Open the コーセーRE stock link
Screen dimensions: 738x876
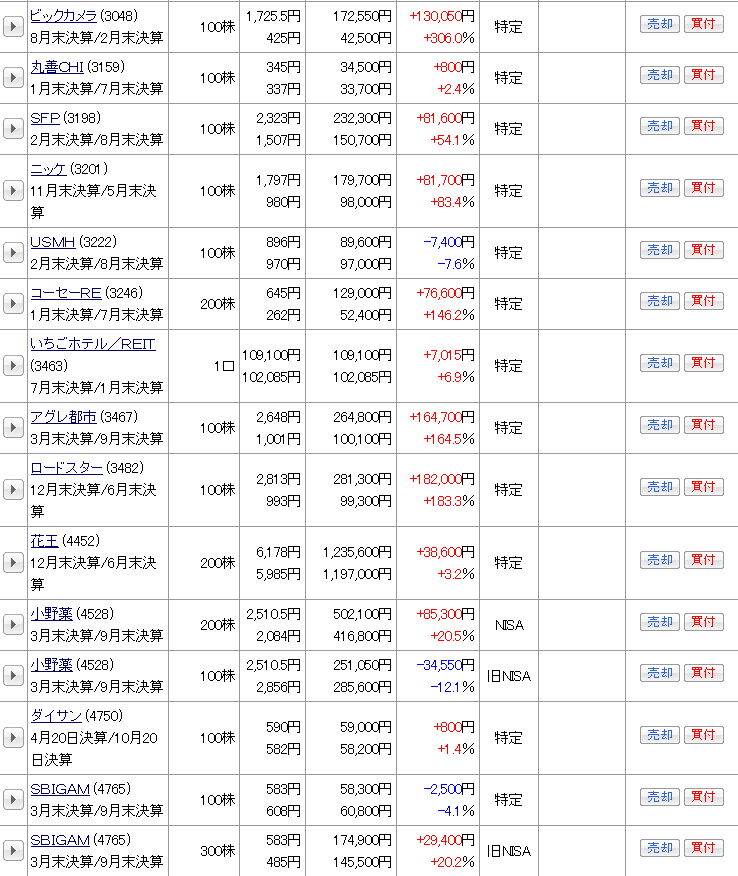[x=64, y=293]
